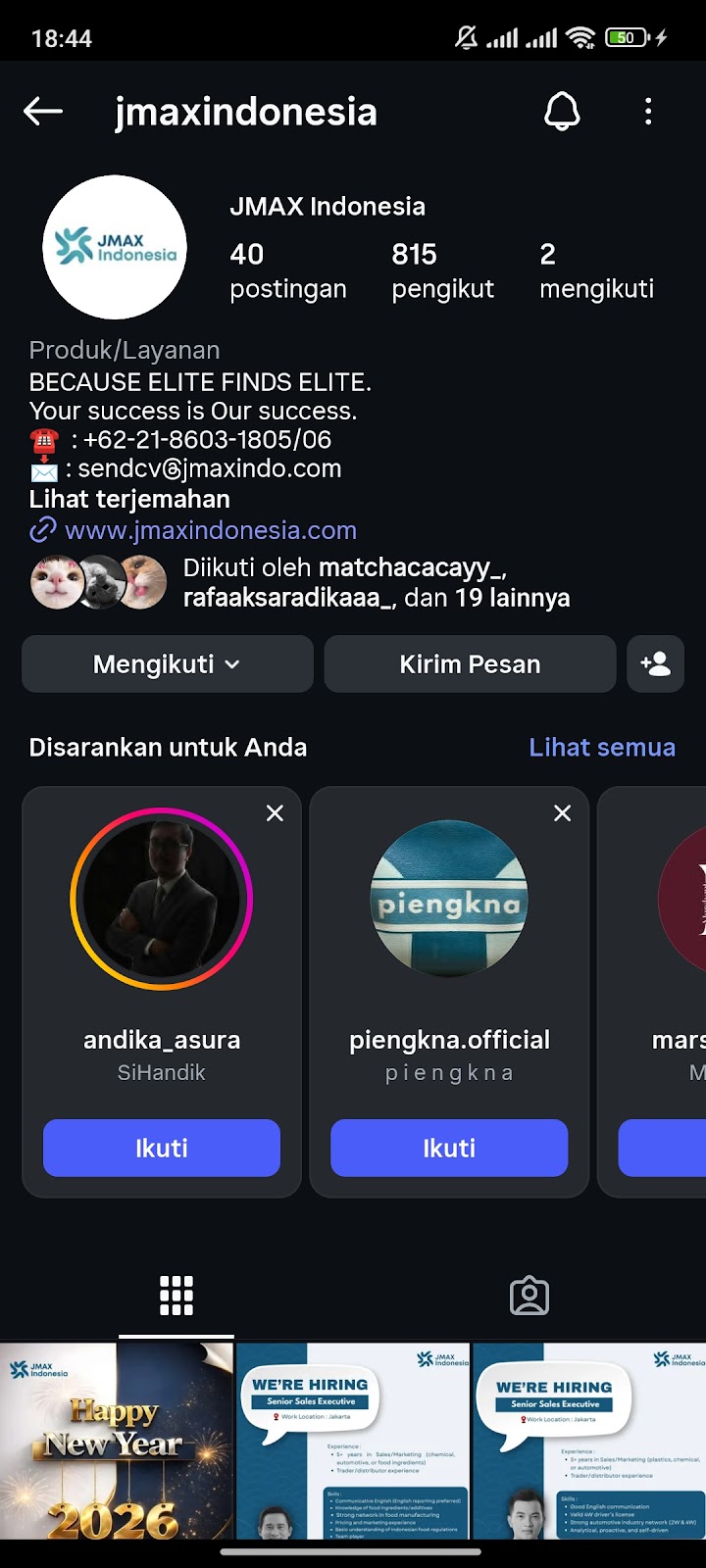Image resolution: width=706 pixels, height=1568 pixels.
Task: Tap Lihat terjemahan to translate bio
Action: coord(129,499)
